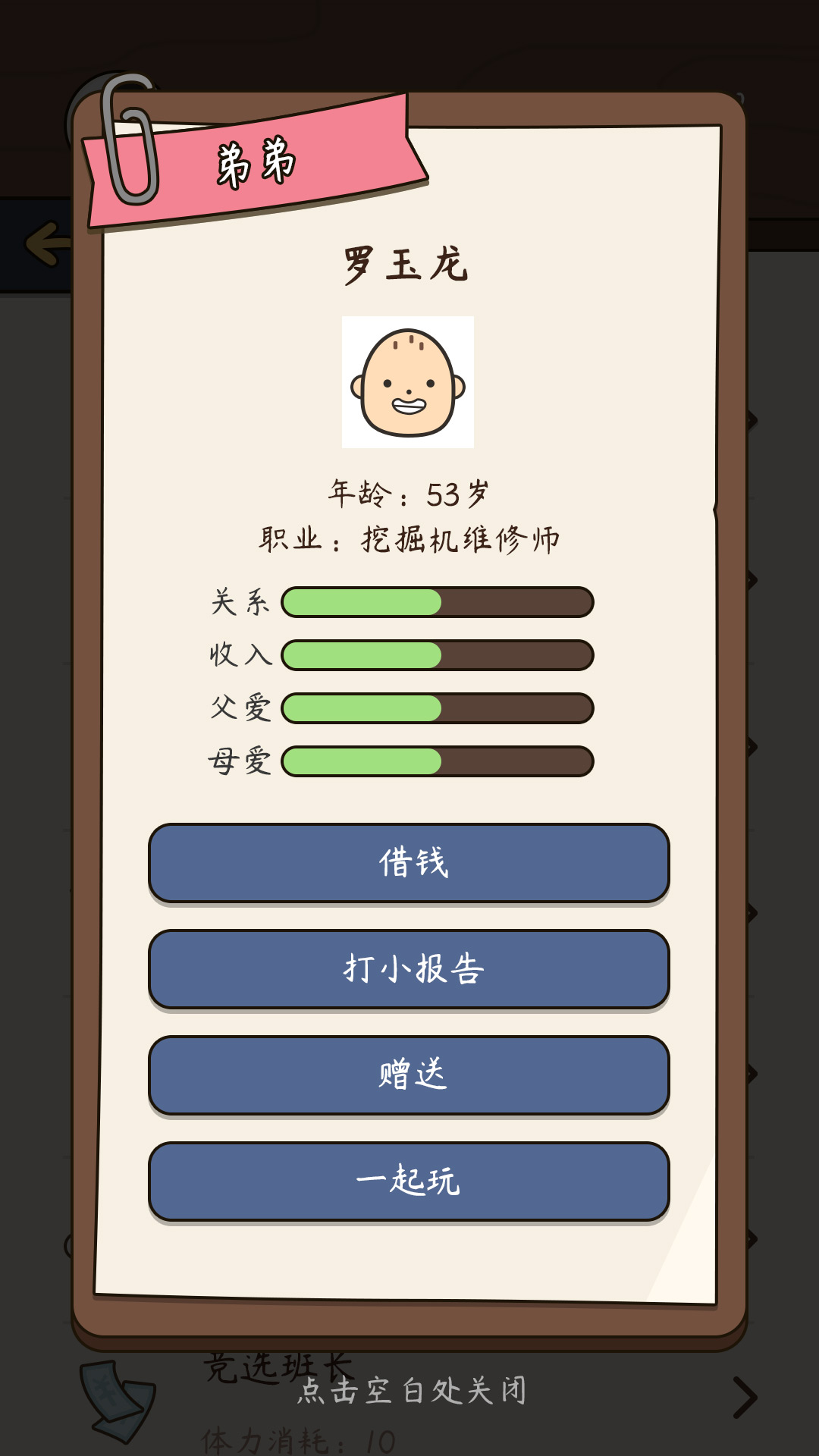Click the 收入 income progress bar
Viewport: 819px width, 1456px height.
(x=436, y=653)
